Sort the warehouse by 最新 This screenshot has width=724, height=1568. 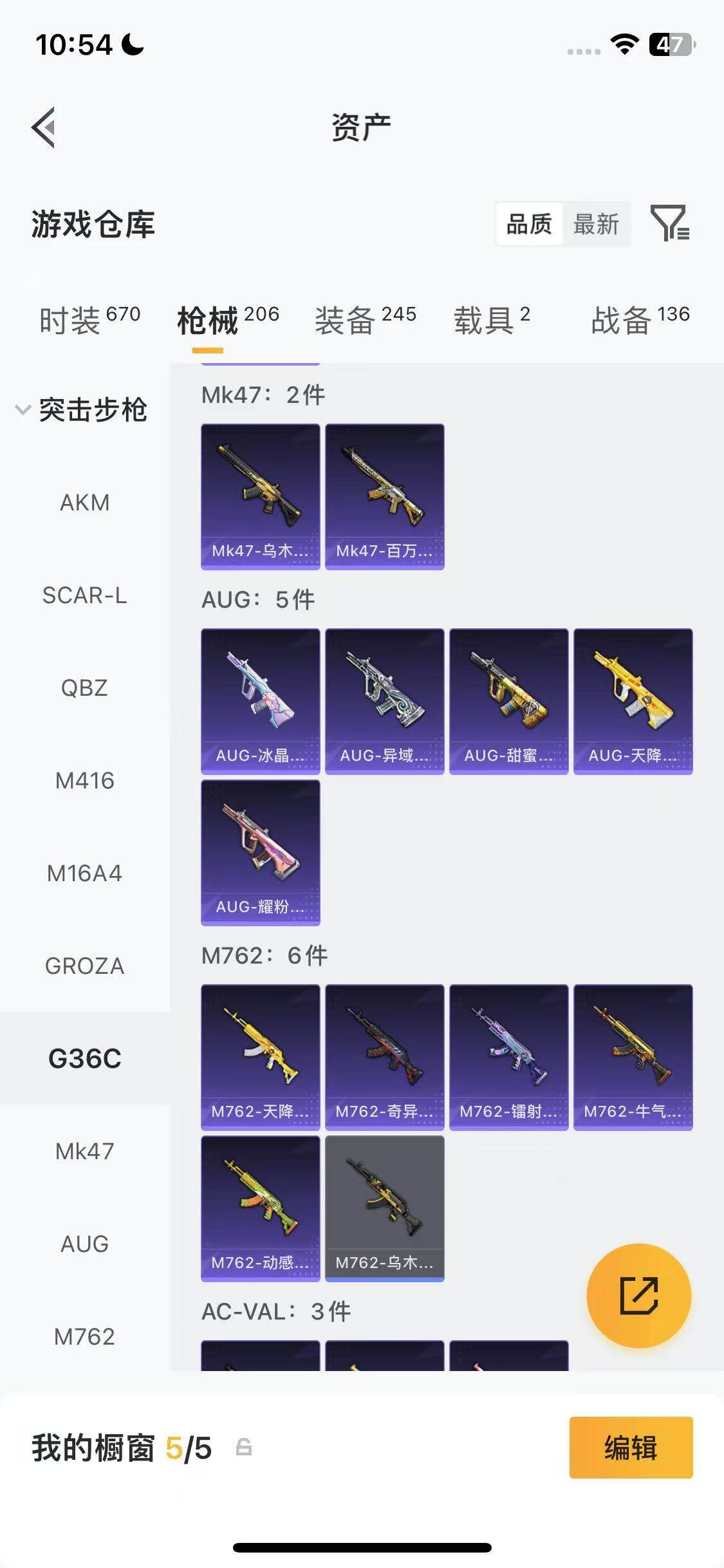596,224
